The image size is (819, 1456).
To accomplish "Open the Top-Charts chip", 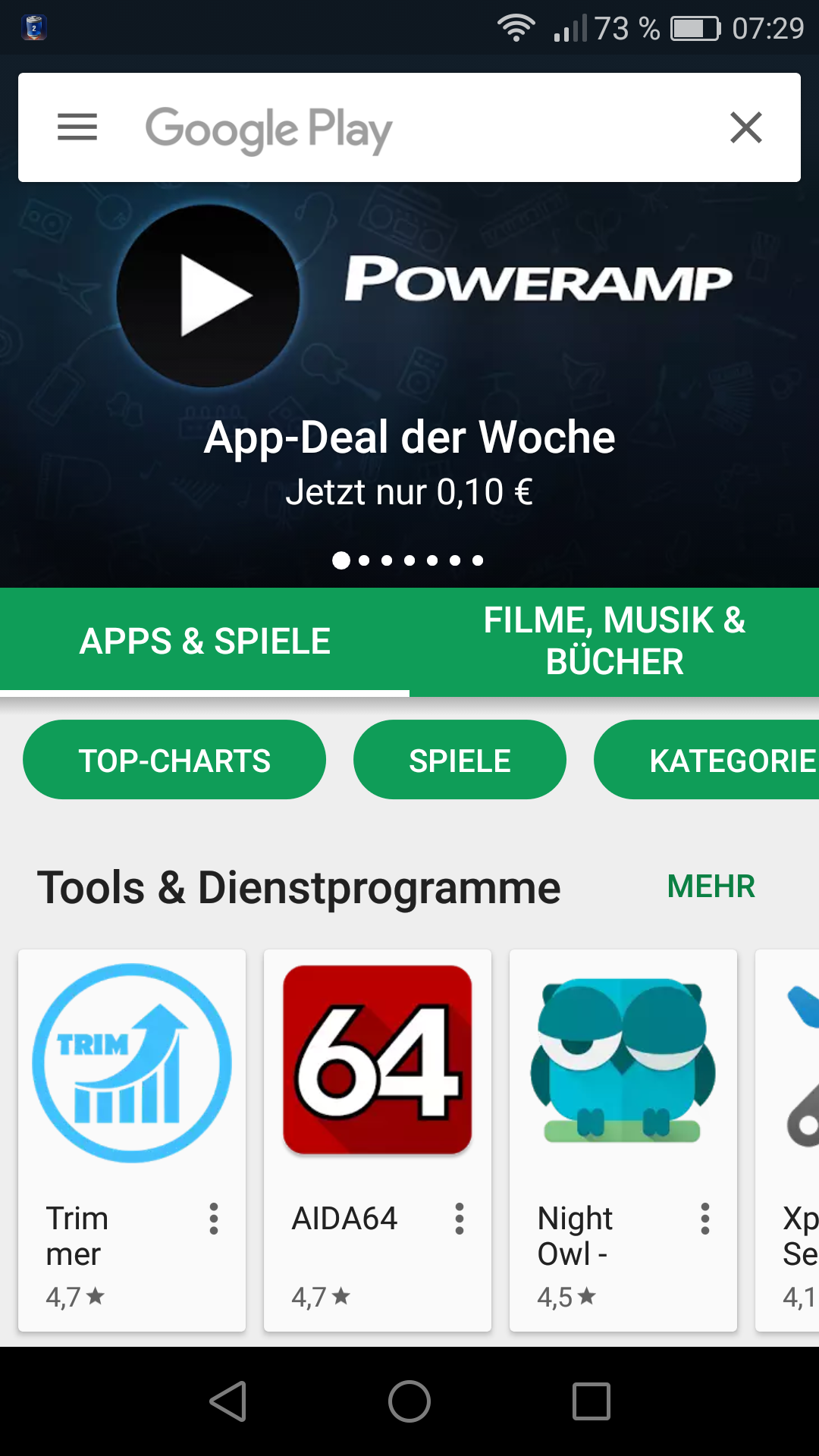I will click(x=174, y=760).
